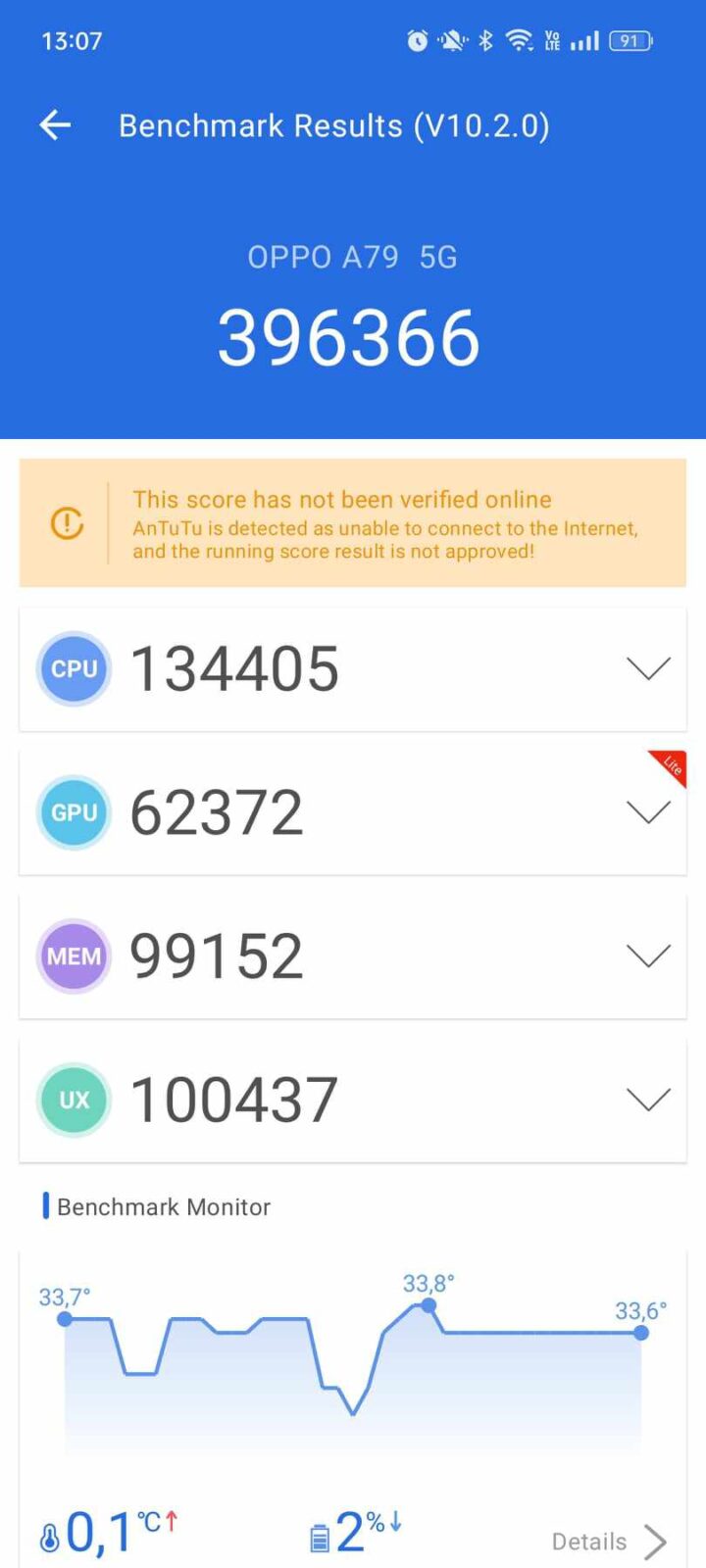
Task: Expand the MEM score section
Action: pos(648,955)
